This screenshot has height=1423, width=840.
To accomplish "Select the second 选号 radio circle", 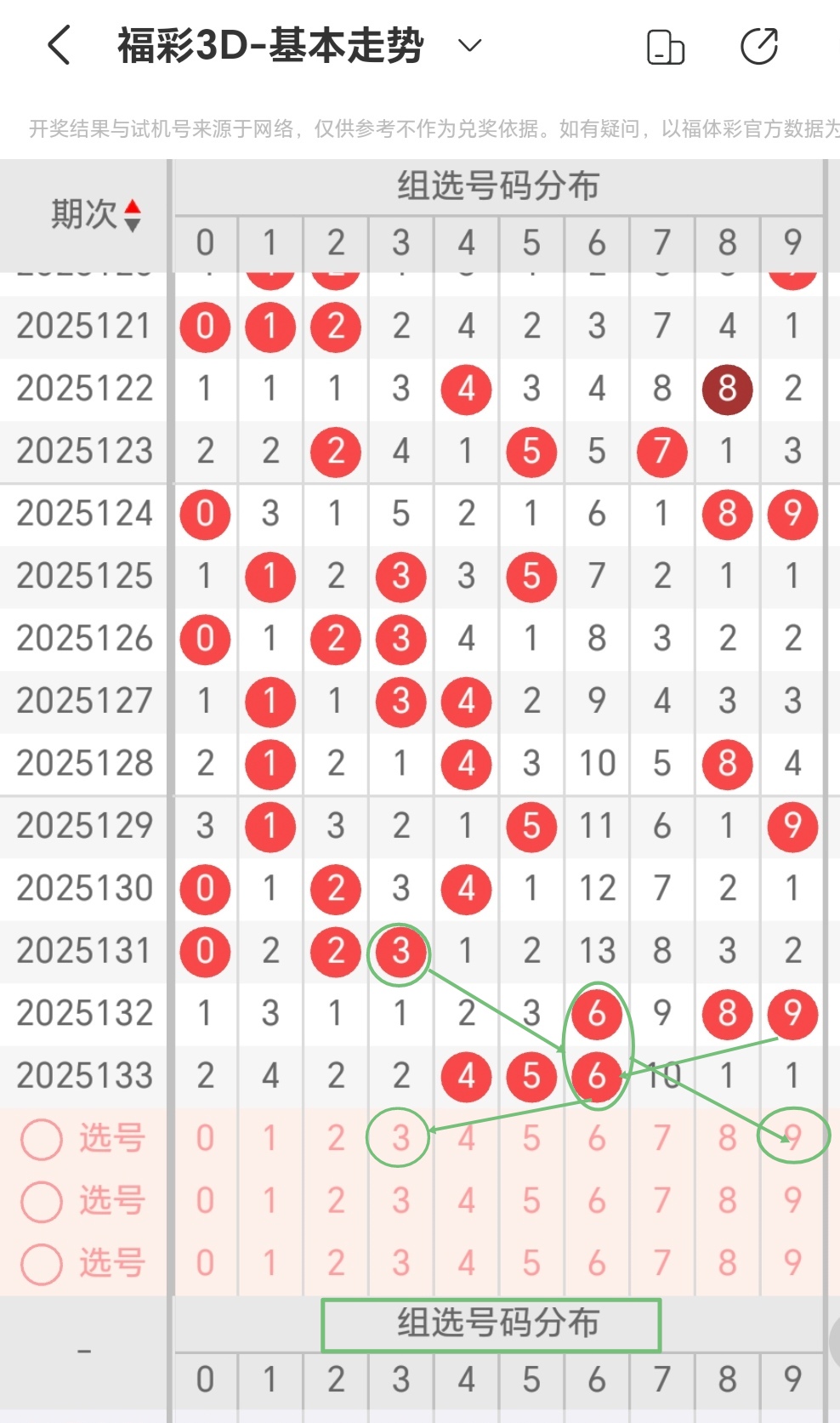I will (40, 1200).
